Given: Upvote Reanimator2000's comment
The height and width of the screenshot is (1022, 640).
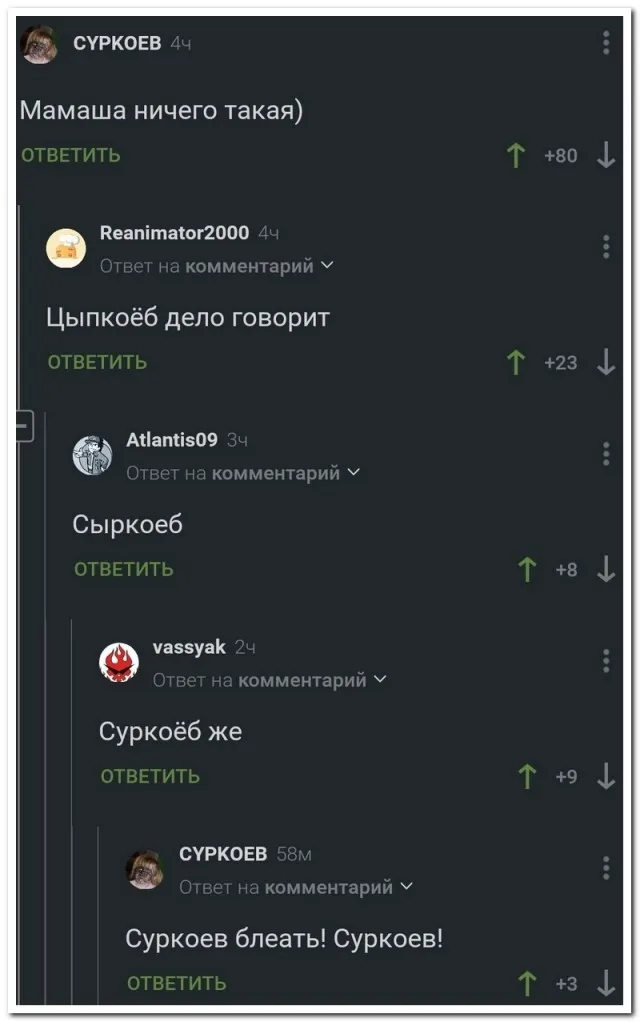Looking at the screenshot, I should point(516,362).
